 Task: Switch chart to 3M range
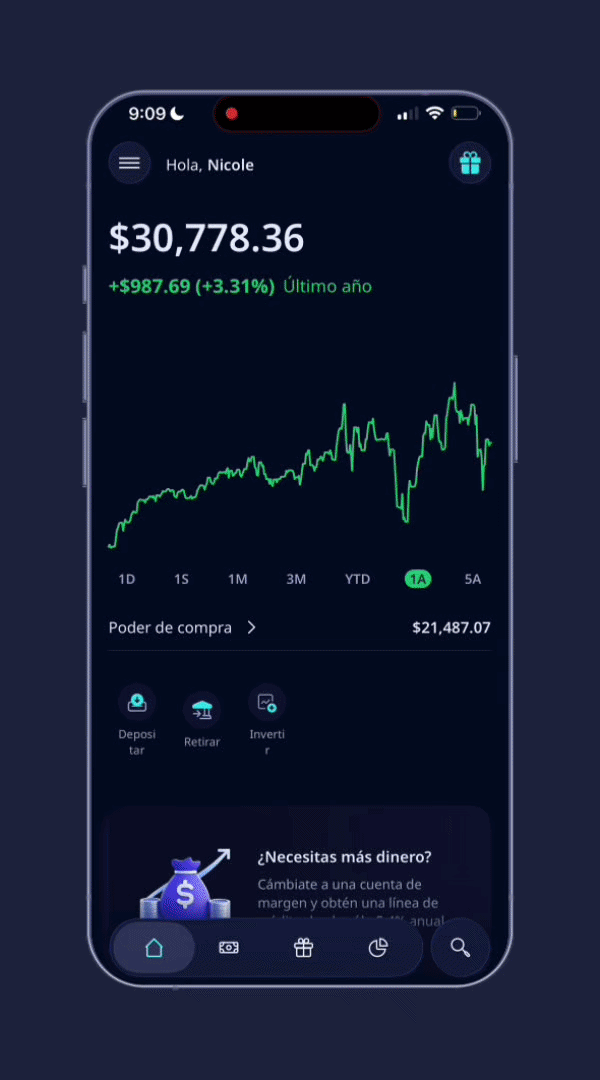tap(296, 579)
